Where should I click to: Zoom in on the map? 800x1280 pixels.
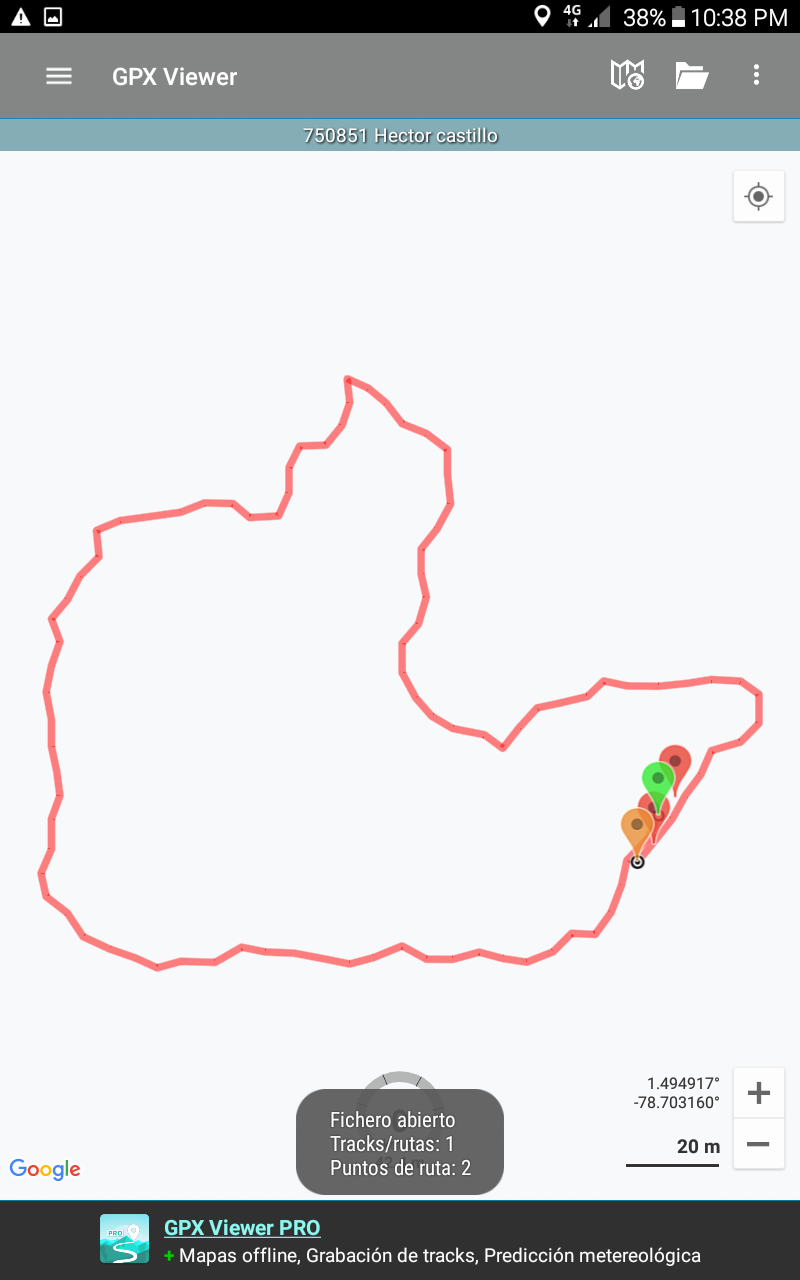758,1093
